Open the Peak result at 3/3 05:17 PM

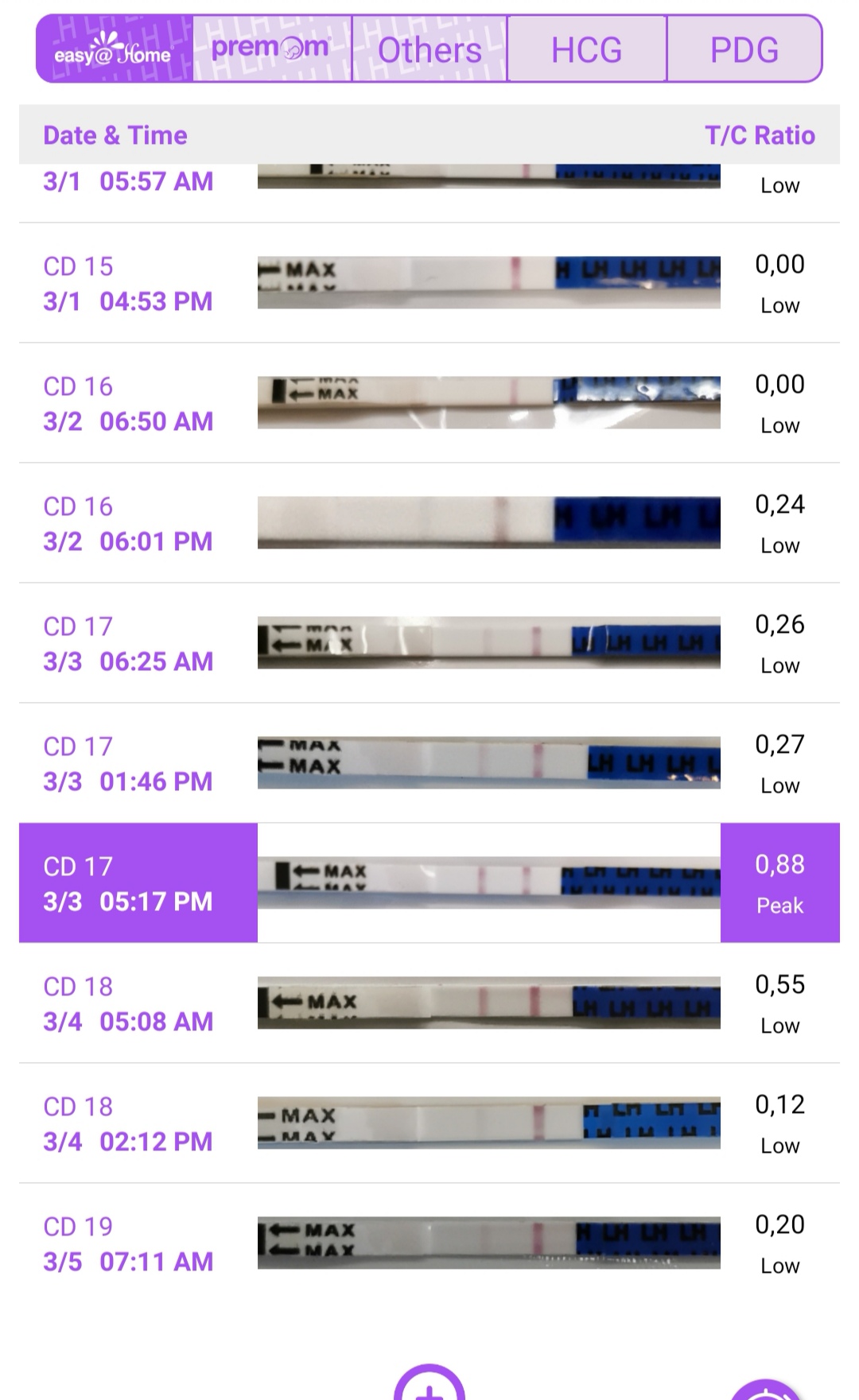pos(429,883)
